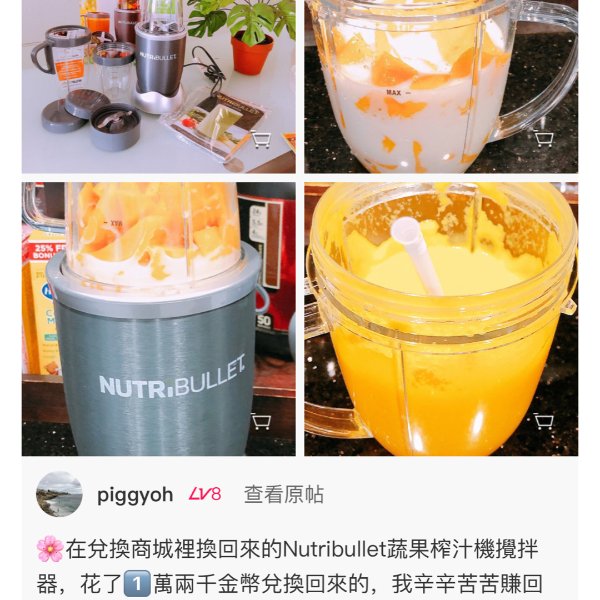Open piggyoh's profile avatar
600x600 pixels.
tap(60, 494)
